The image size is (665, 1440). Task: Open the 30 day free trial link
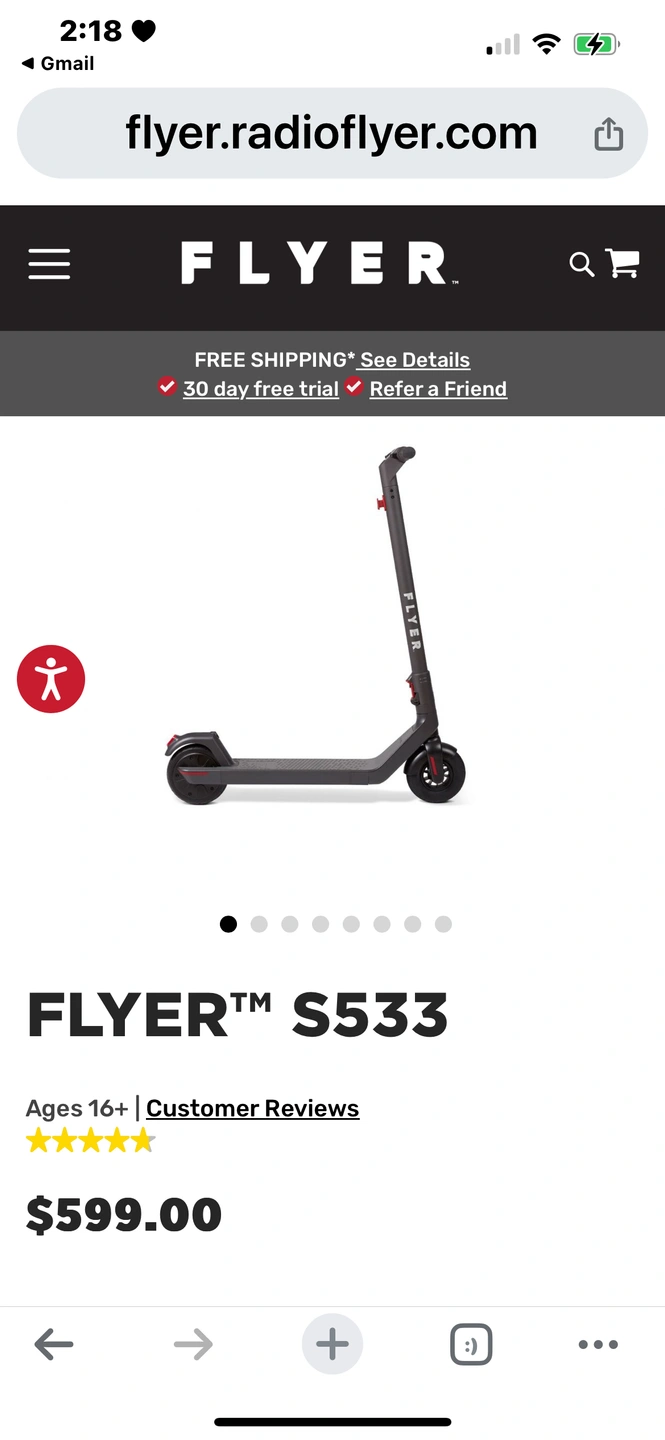point(260,389)
